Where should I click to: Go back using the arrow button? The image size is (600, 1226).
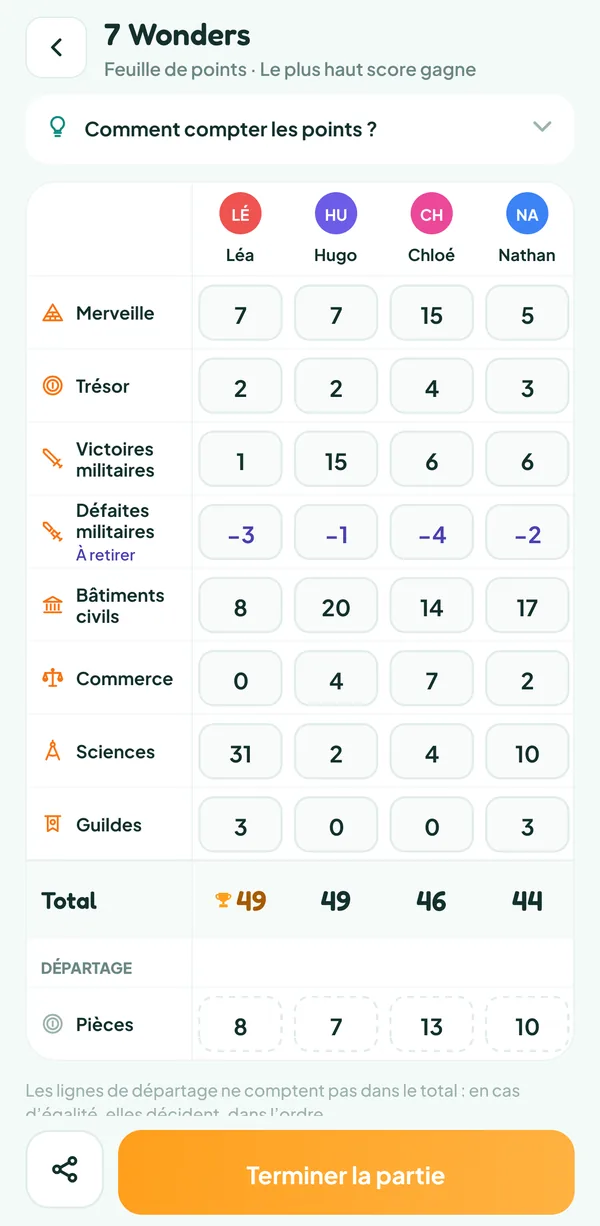[x=56, y=47]
